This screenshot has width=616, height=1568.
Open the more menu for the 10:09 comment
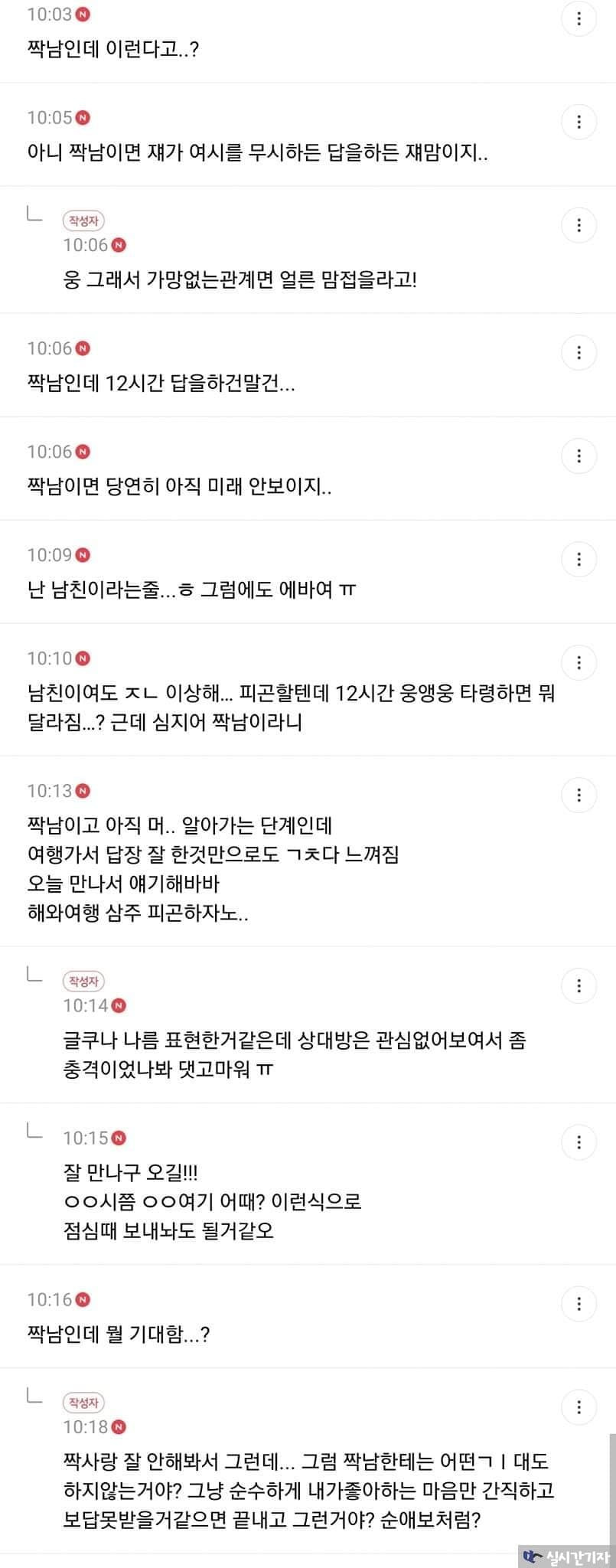coord(579,559)
